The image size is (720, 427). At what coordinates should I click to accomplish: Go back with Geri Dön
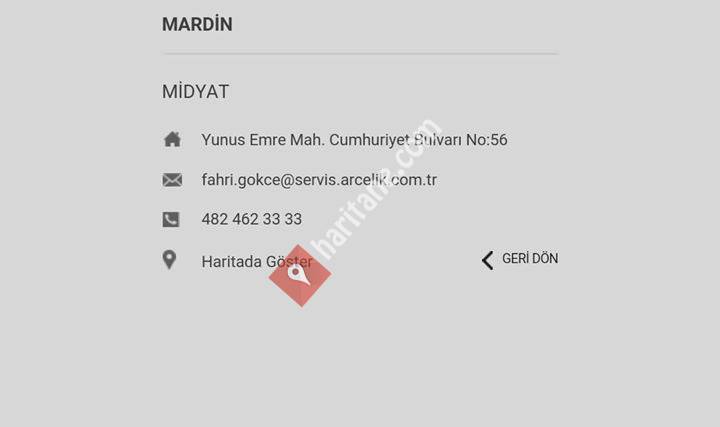tap(520, 259)
